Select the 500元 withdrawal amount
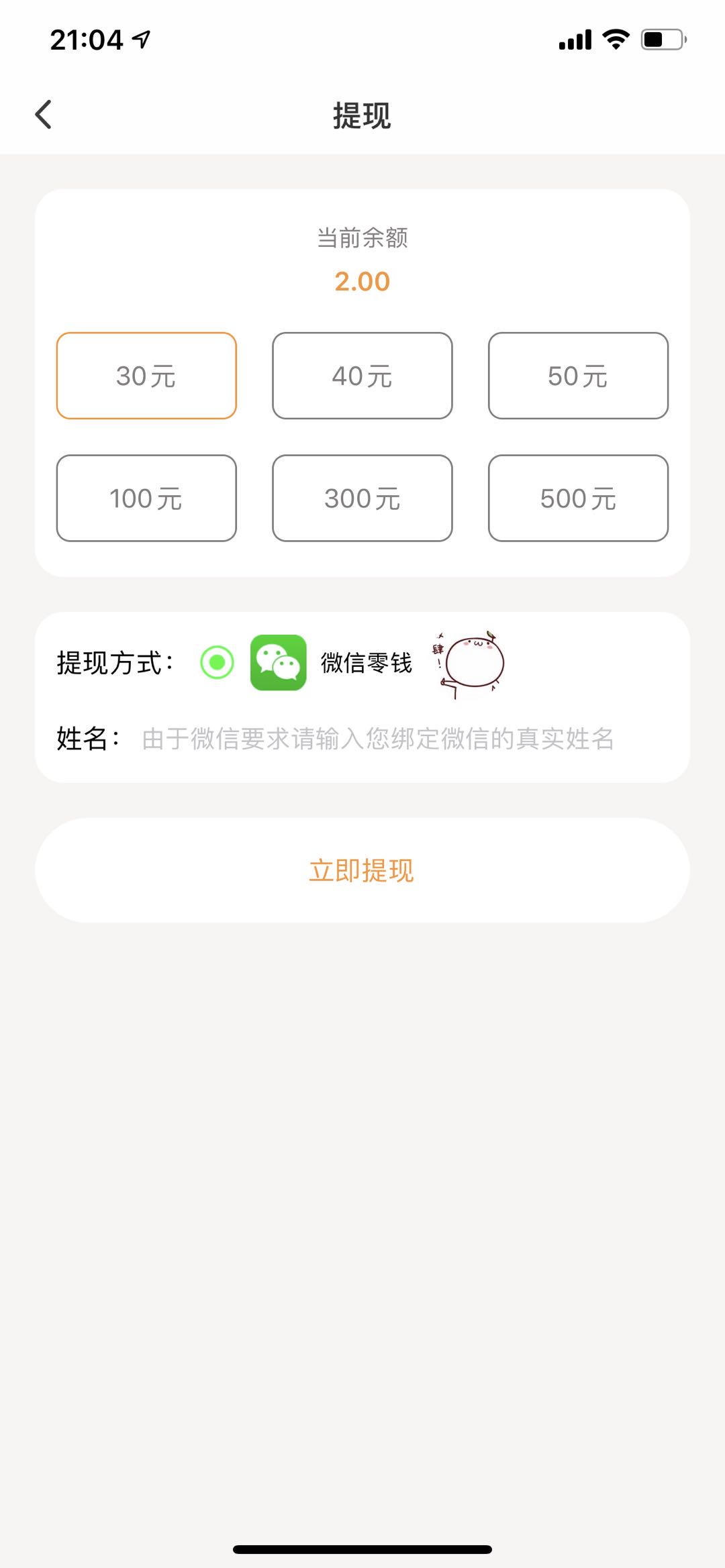The height and width of the screenshot is (1568, 725). (578, 498)
